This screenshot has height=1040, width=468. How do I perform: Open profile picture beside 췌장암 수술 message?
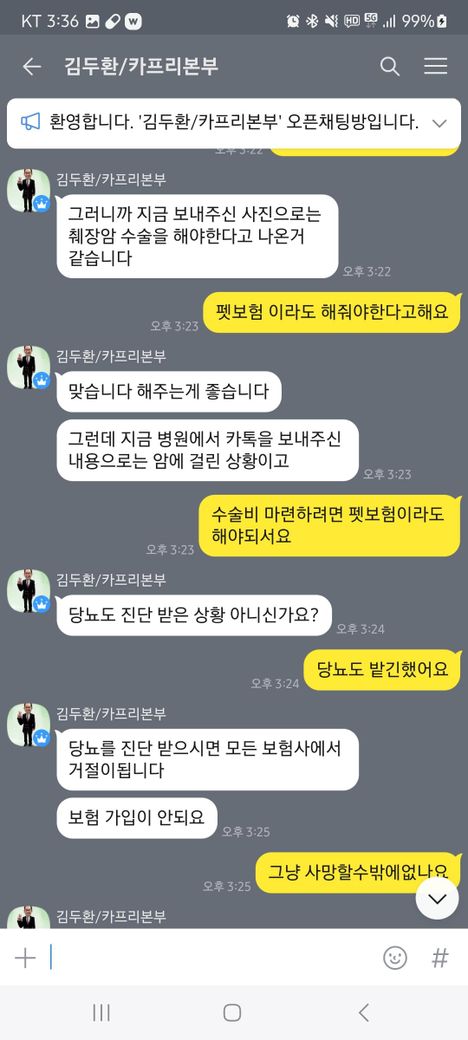coord(29,191)
